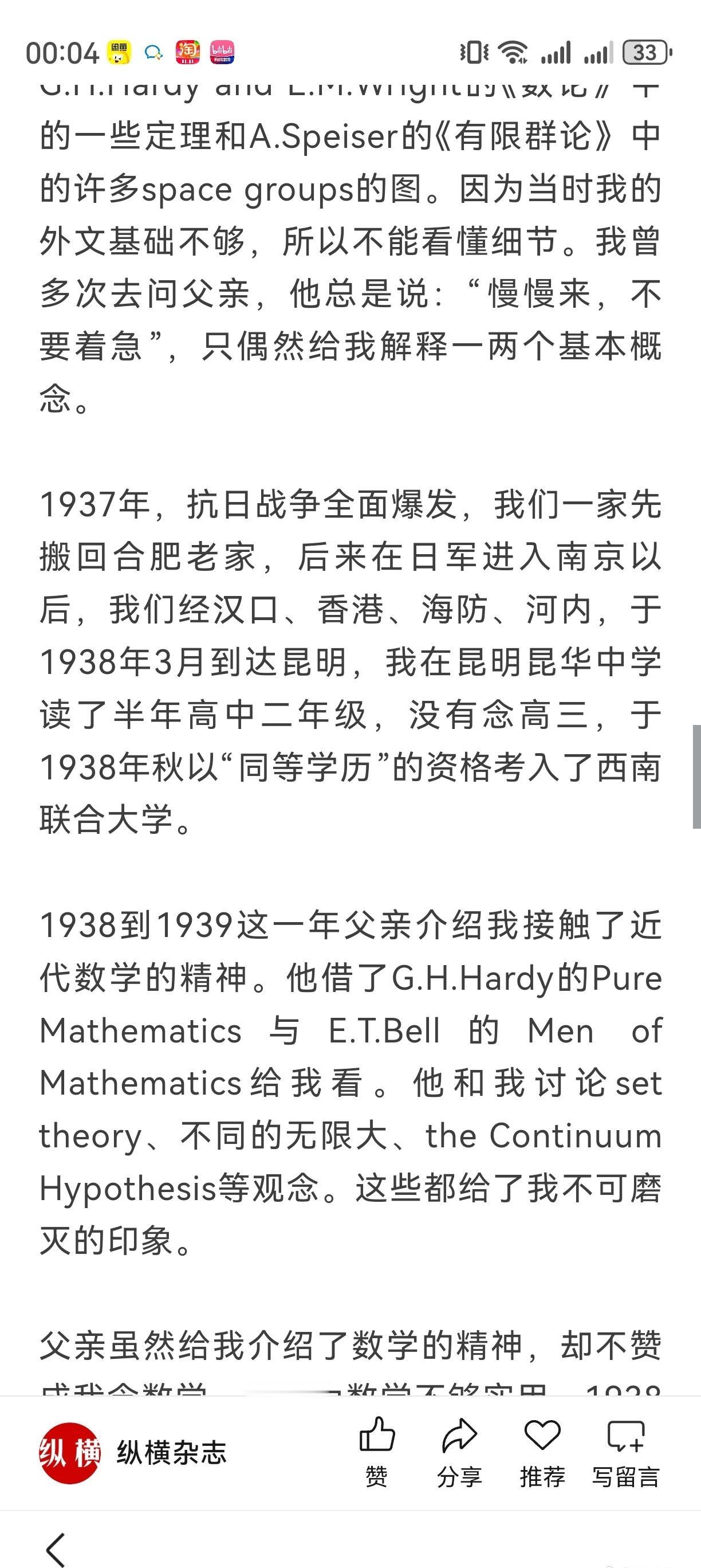Tap the cellular signal strength bars
701x1568 pixels.
click(557, 53)
